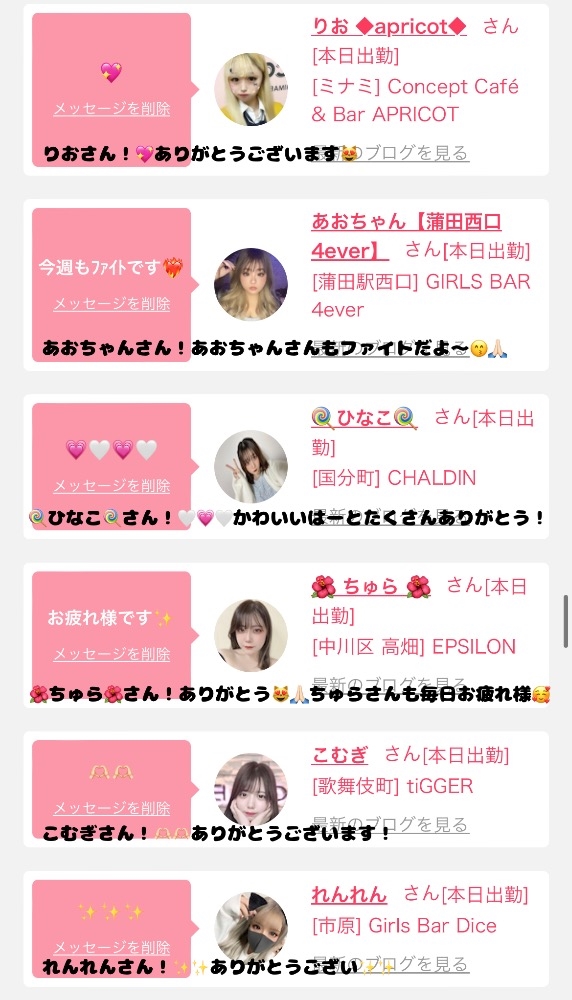Tap あおちゃん's profile photo
The image size is (572, 1000).
pyautogui.click(x=251, y=284)
